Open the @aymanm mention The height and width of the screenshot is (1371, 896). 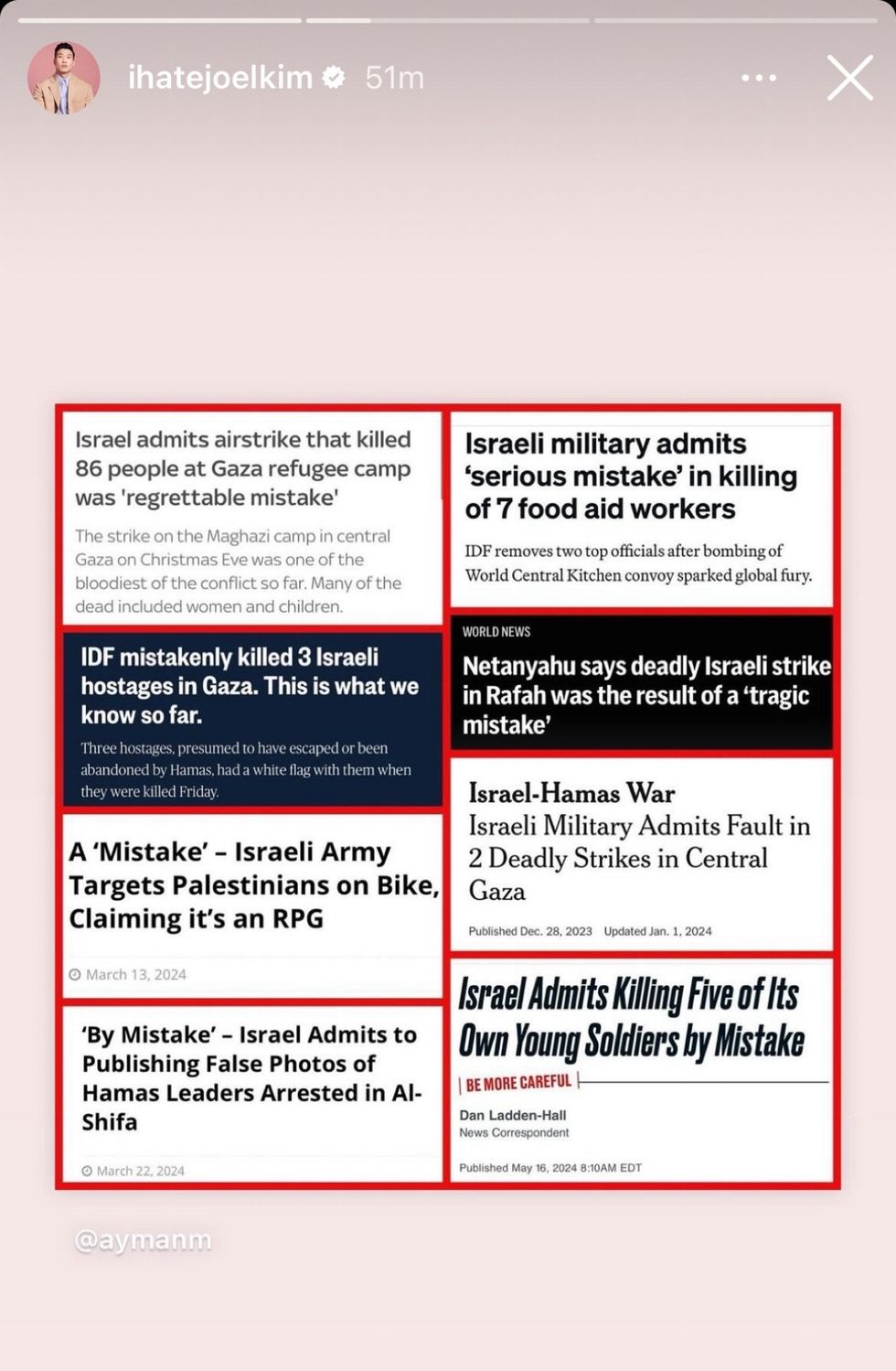pyautogui.click(x=143, y=1240)
